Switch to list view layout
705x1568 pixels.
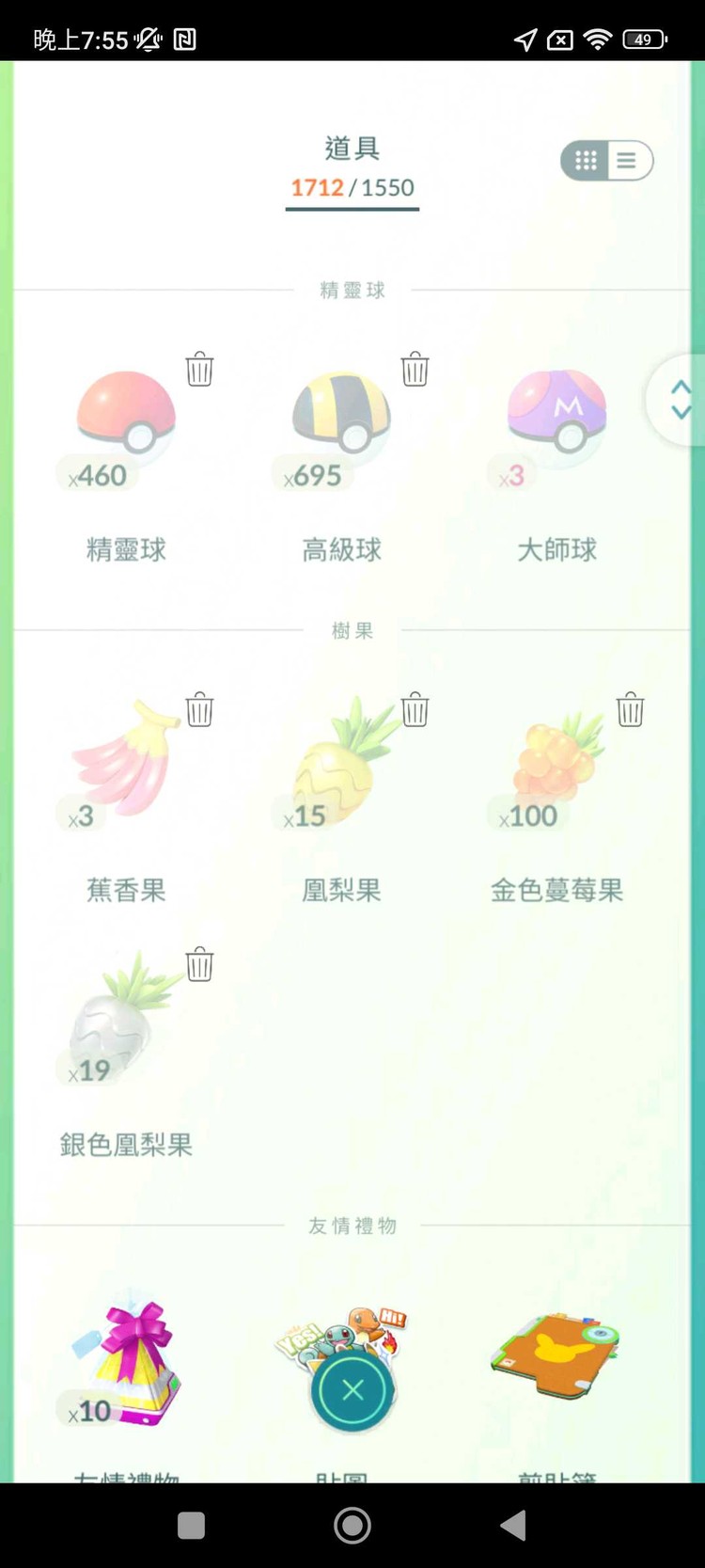pos(626,160)
